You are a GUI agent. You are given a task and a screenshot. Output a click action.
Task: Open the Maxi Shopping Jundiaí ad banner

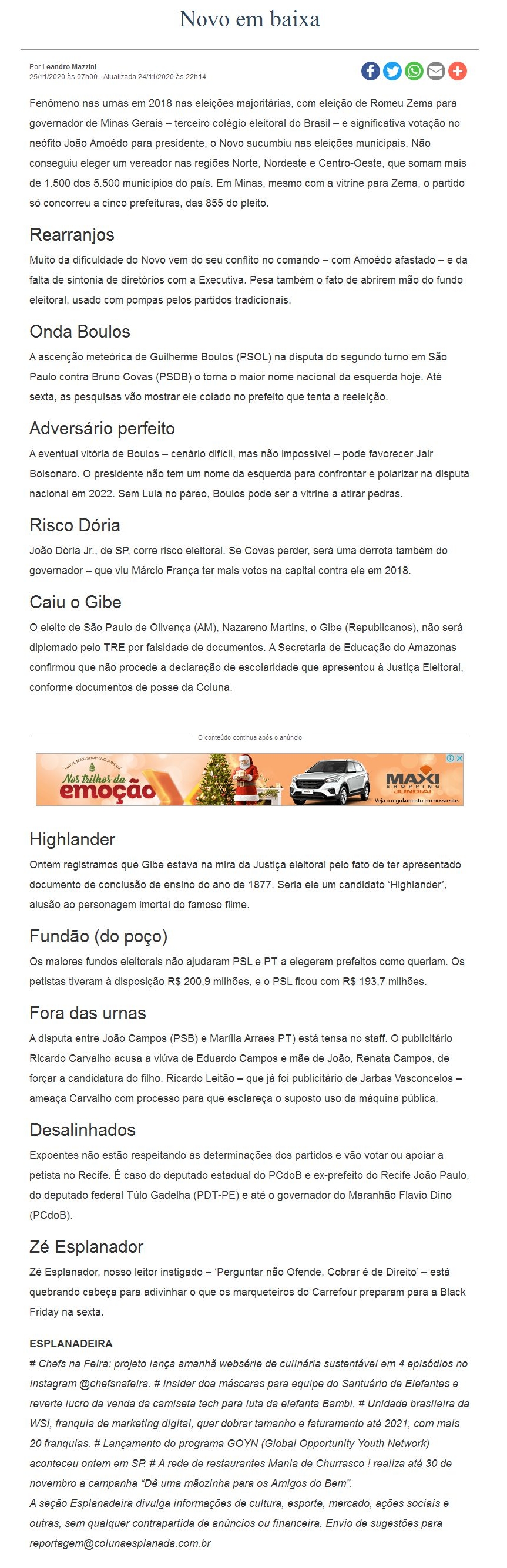coord(249,780)
